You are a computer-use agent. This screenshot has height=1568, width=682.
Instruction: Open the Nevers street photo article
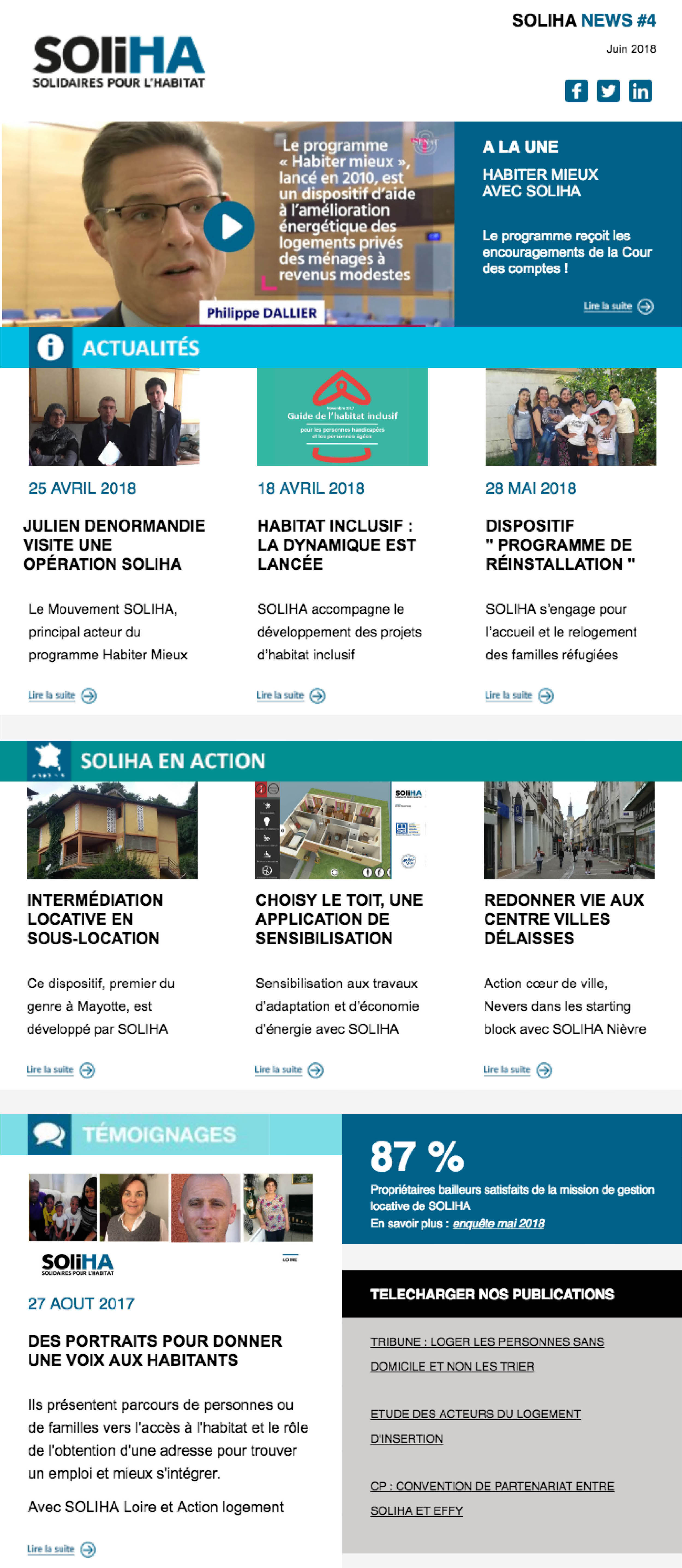569,830
